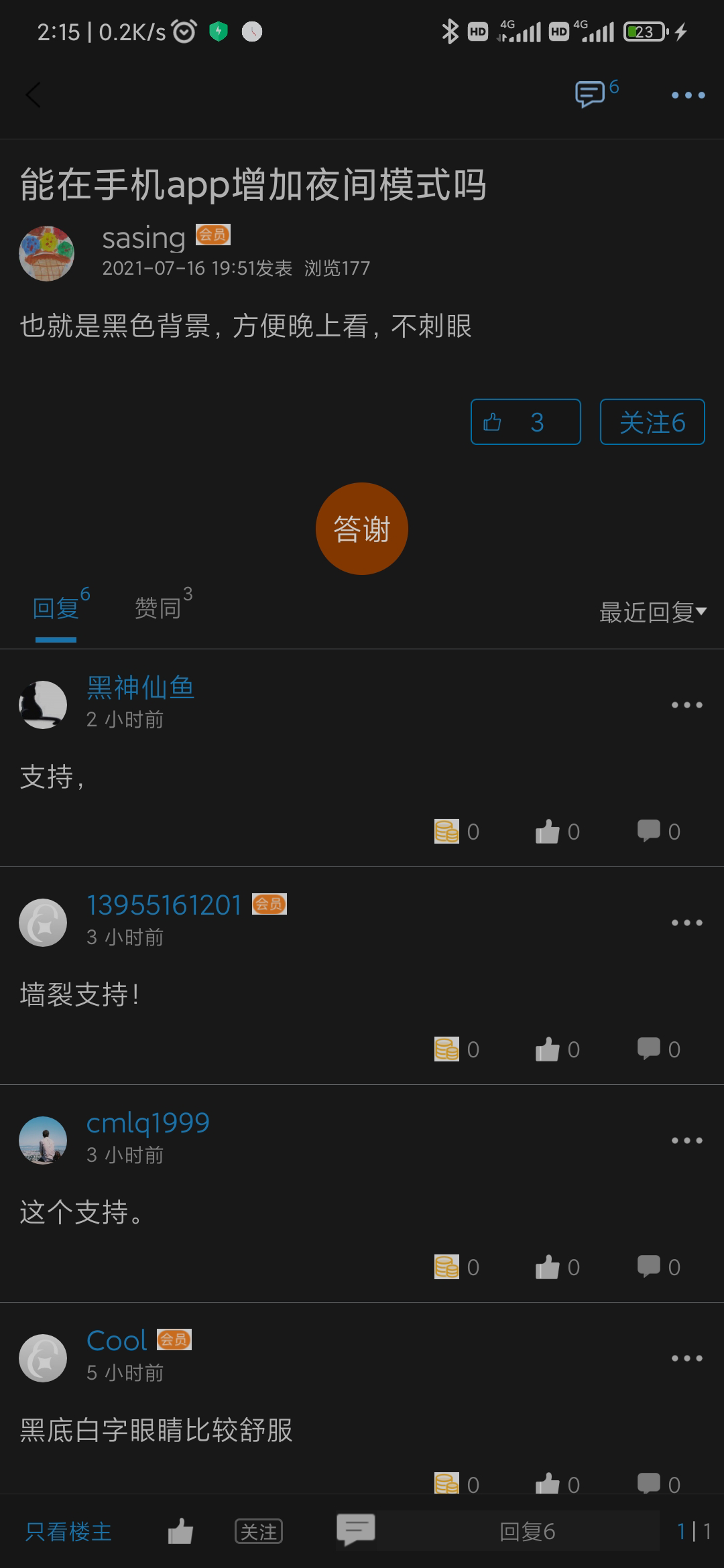The image size is (724, 1568).
Task: Open the comments icon in the top bar
Action: click(x=590, y=94)
